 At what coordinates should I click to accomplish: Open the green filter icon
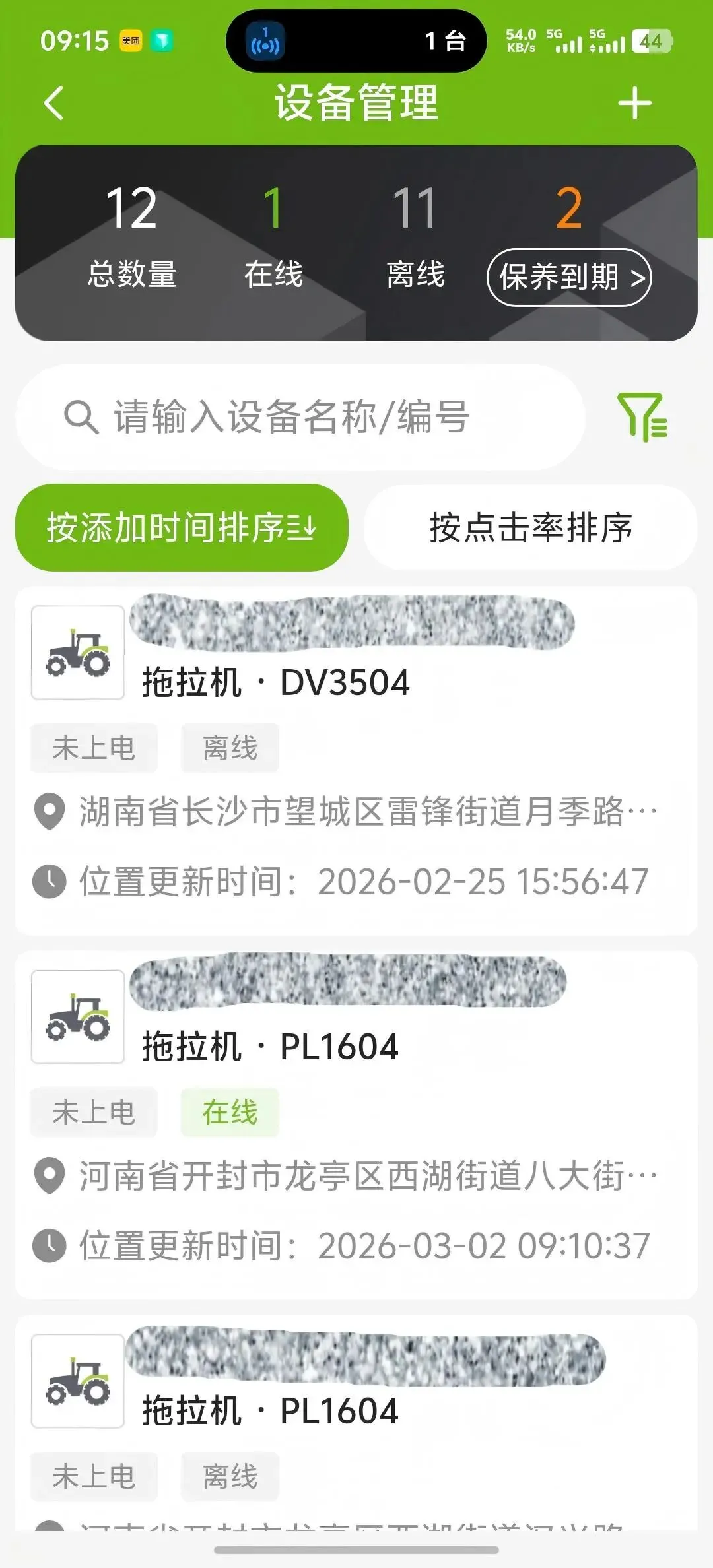[642, 417]
